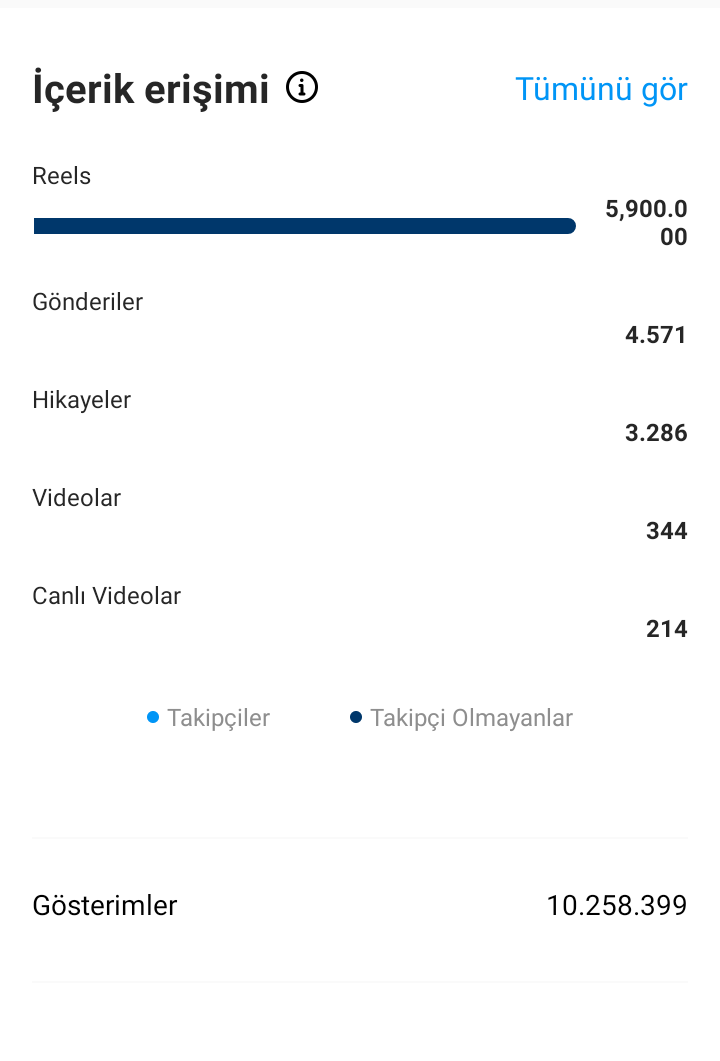Tap the Tümünü gör link
The height and width of the screenshot is (1061, 720).
[601, 89]
